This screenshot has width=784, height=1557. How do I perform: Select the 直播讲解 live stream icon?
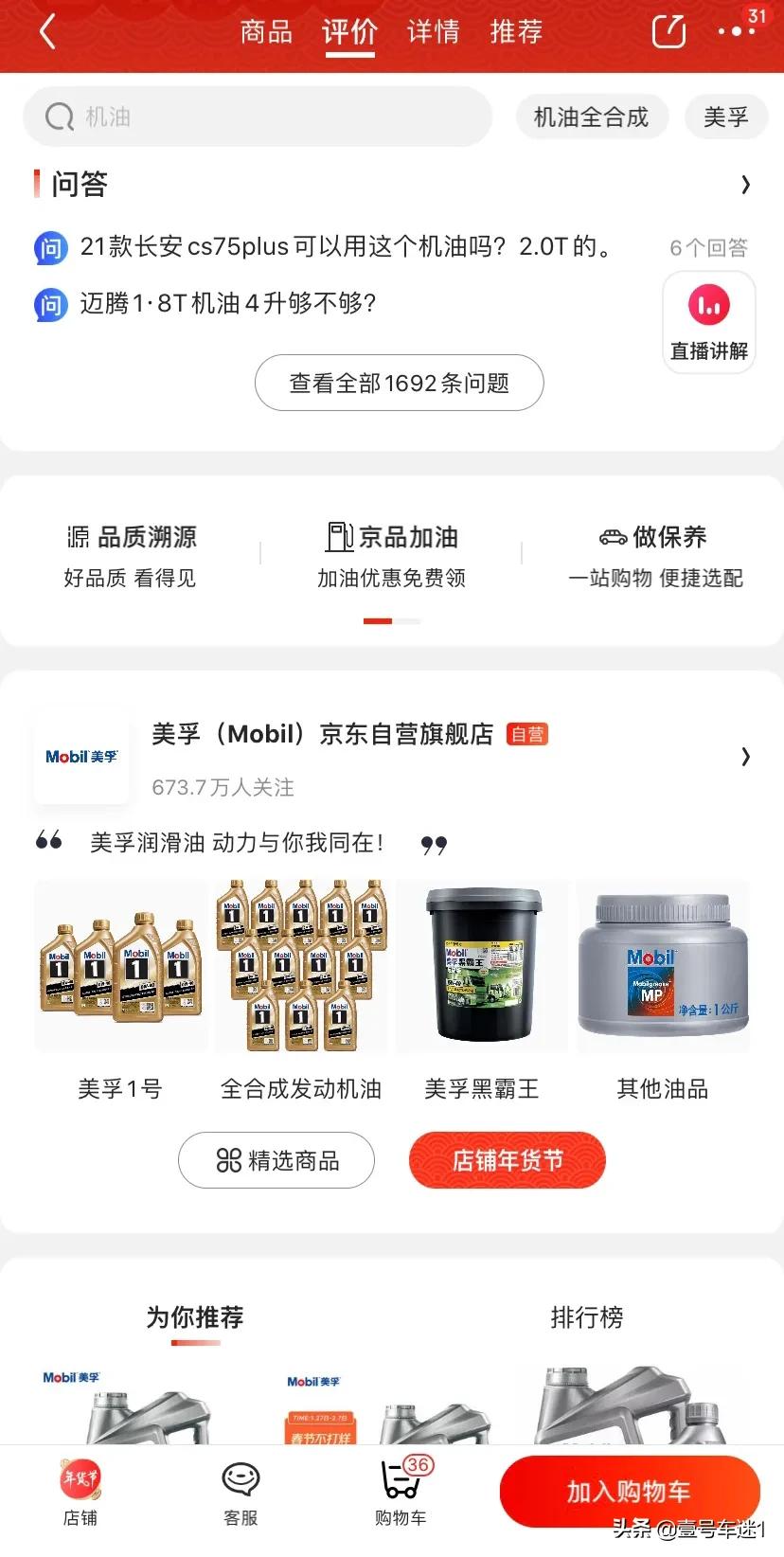(708, 305)
